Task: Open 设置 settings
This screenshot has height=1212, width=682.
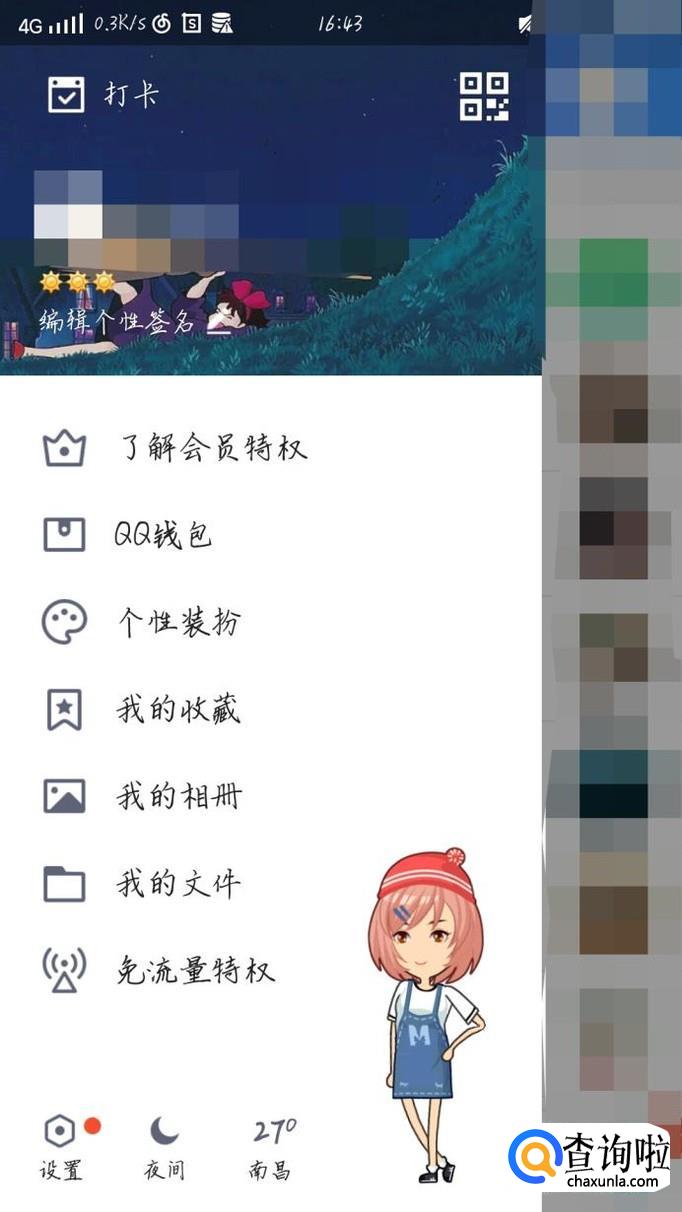Action: tap(61, 1148)
